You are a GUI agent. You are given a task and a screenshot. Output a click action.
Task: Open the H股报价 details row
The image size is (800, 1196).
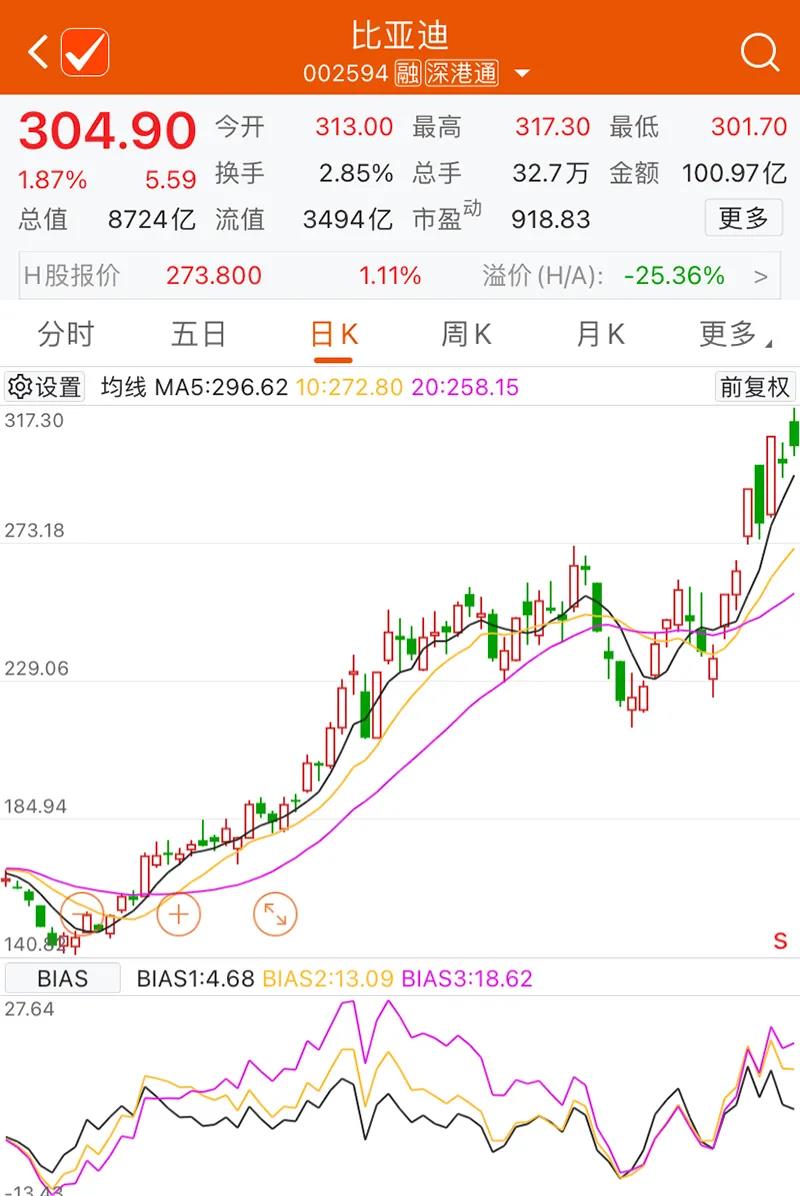pyautogui.click(x=400, y=276)
